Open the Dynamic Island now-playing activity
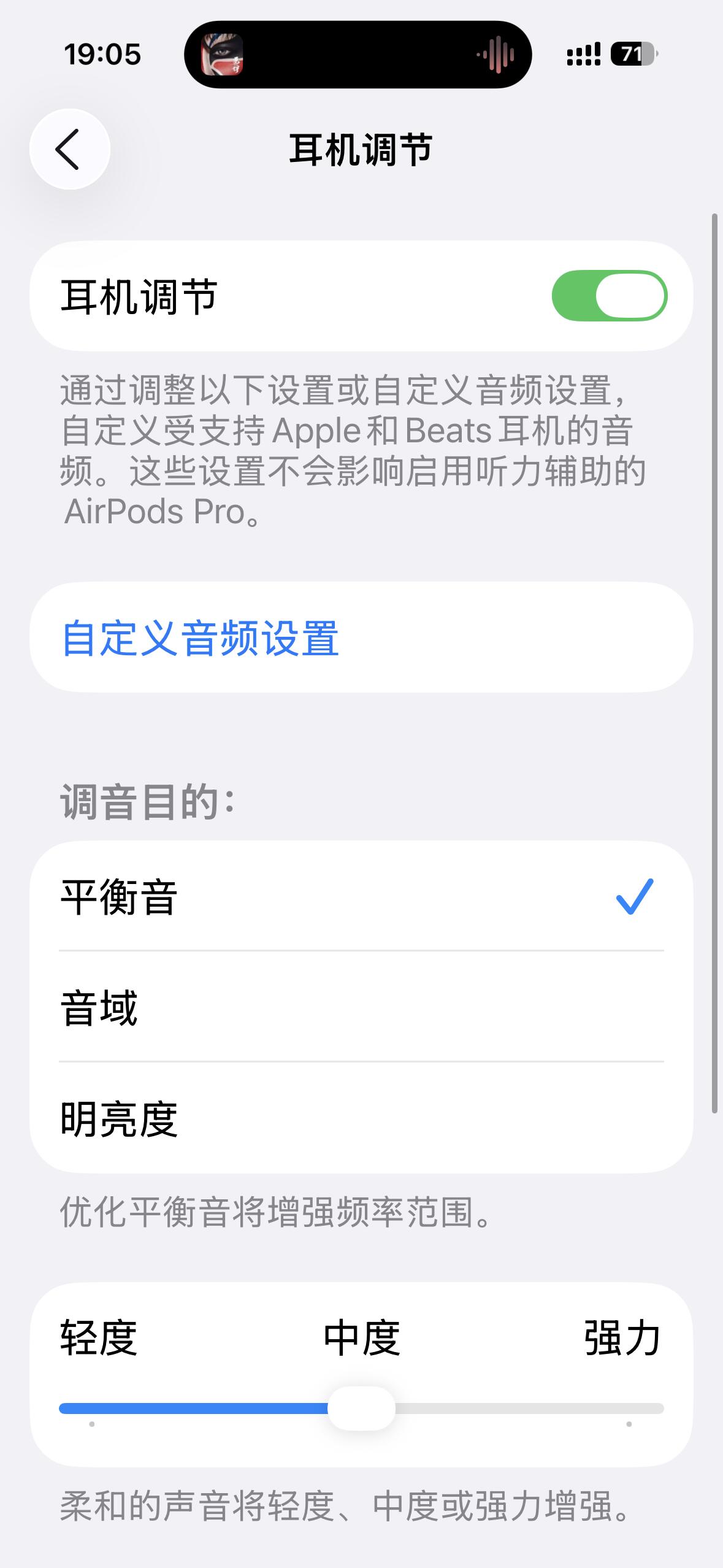Screen dimensions: 723x1568 click(x=358, y=55)
